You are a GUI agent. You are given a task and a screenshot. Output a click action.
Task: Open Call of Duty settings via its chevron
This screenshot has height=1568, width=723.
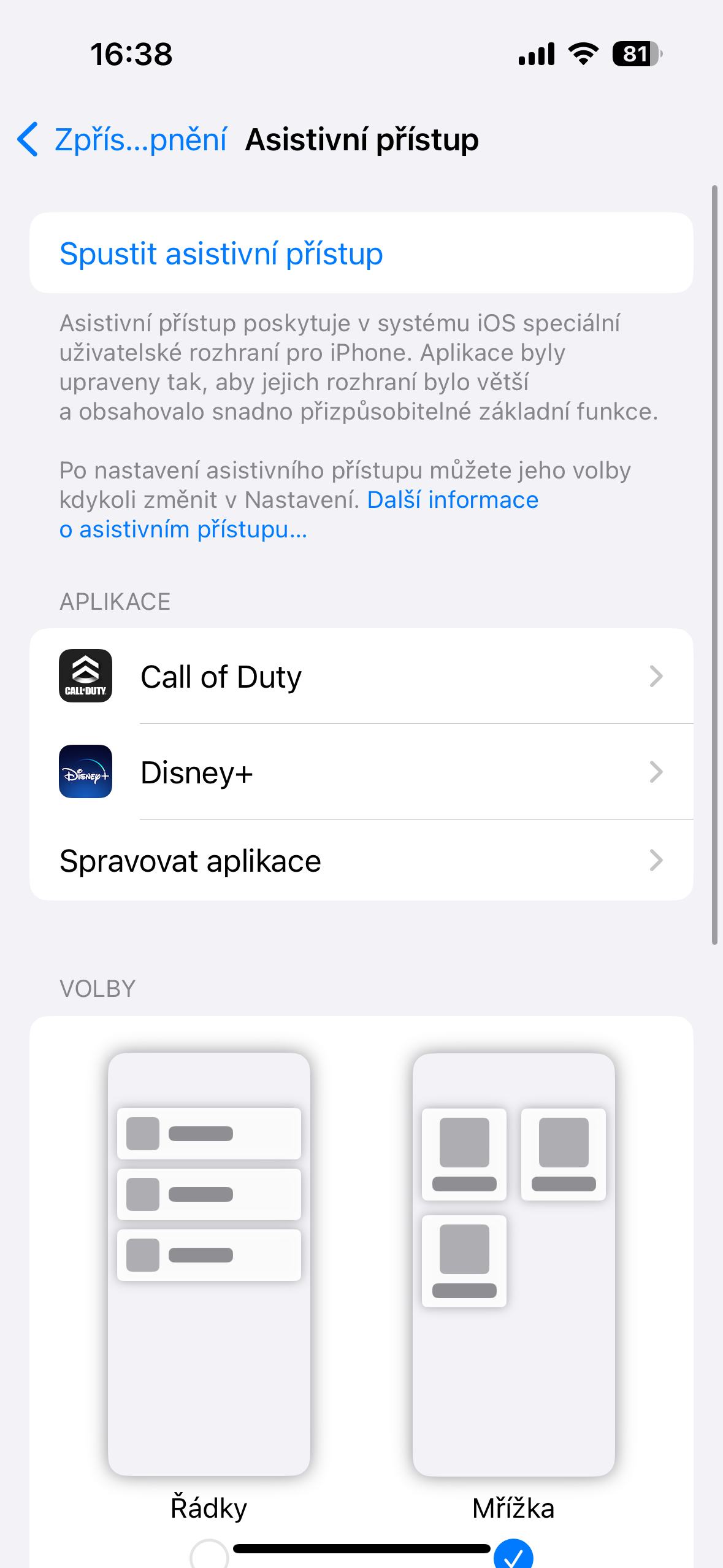[x=656, y=676]
